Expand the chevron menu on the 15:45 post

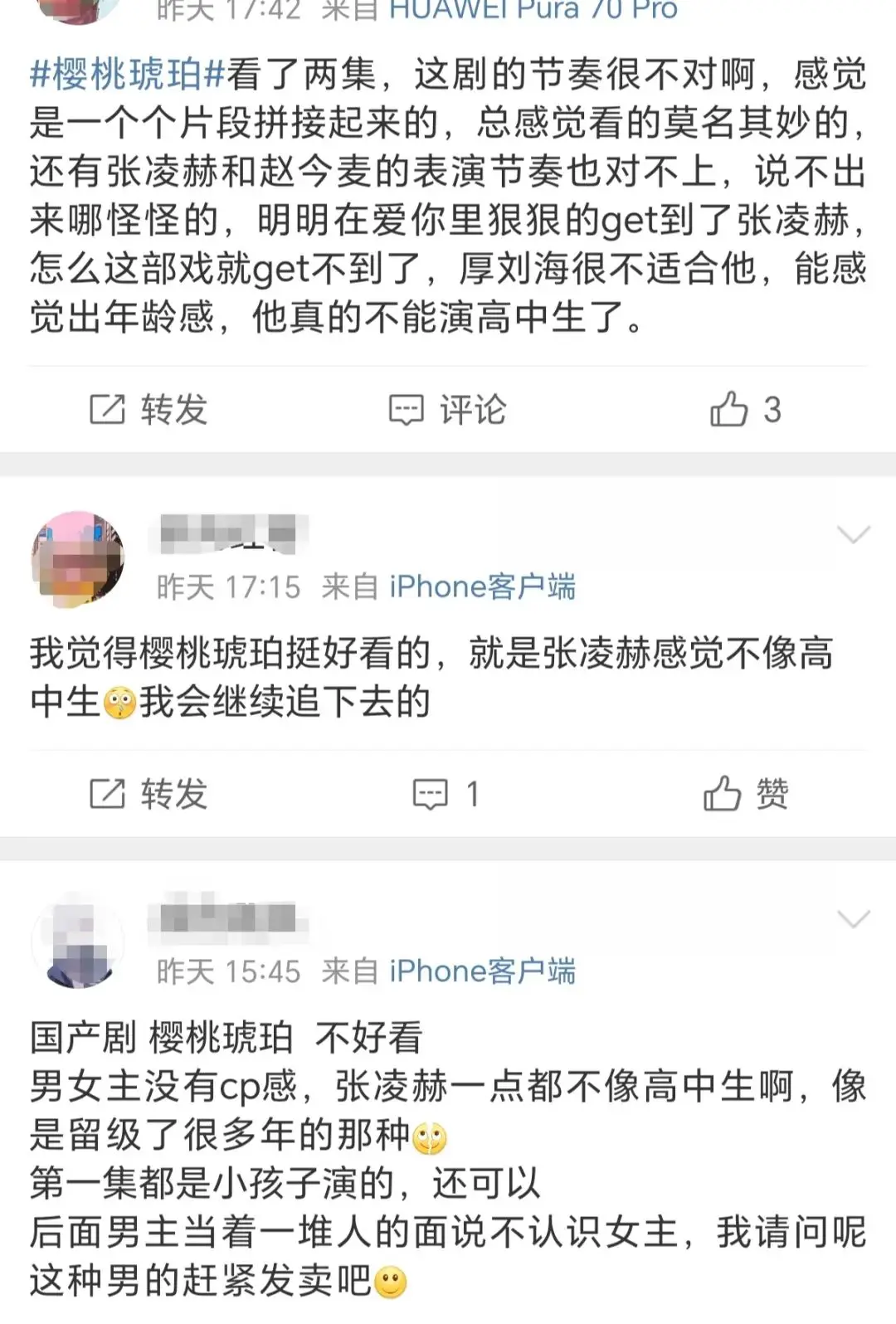coord(853,919)
